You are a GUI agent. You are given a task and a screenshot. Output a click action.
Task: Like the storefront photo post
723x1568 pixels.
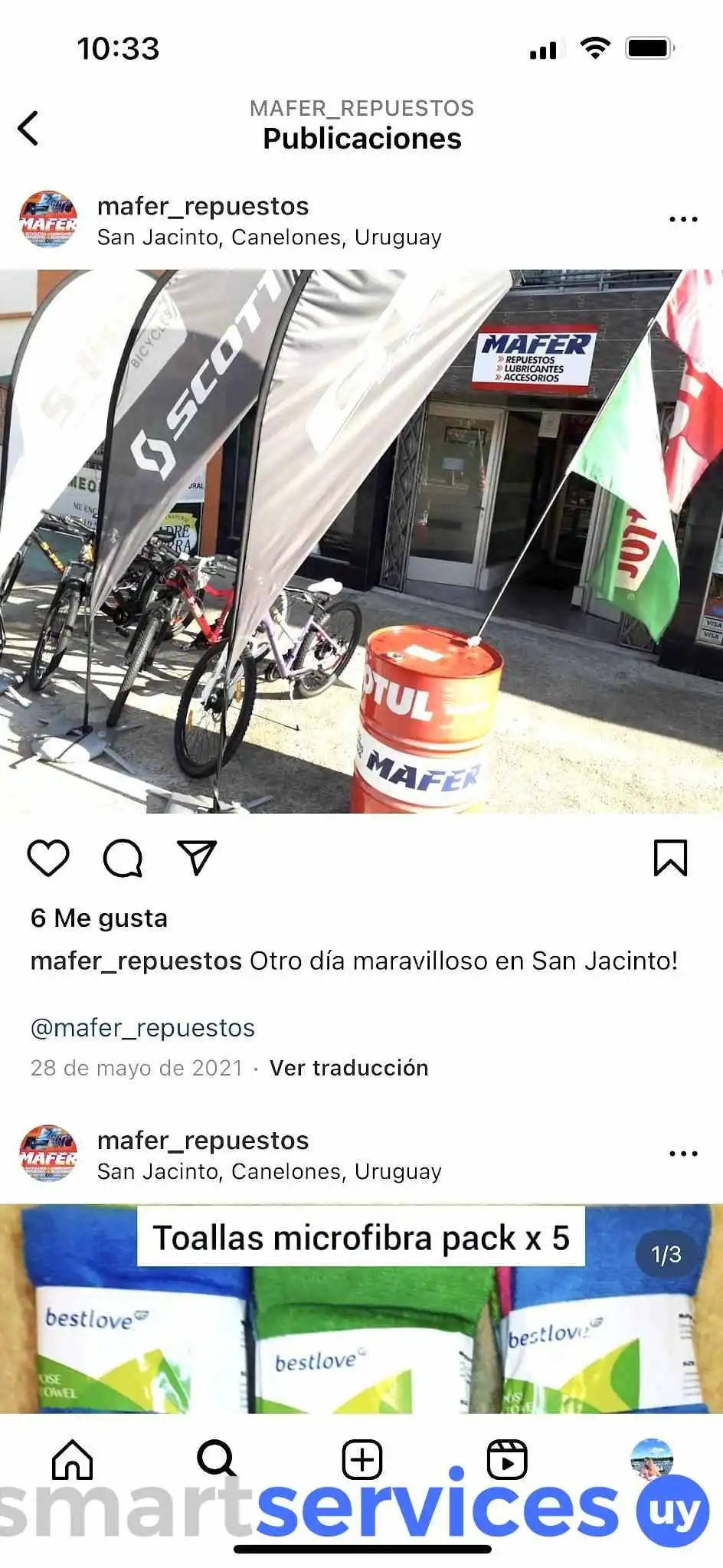click(x=48, y=858)
